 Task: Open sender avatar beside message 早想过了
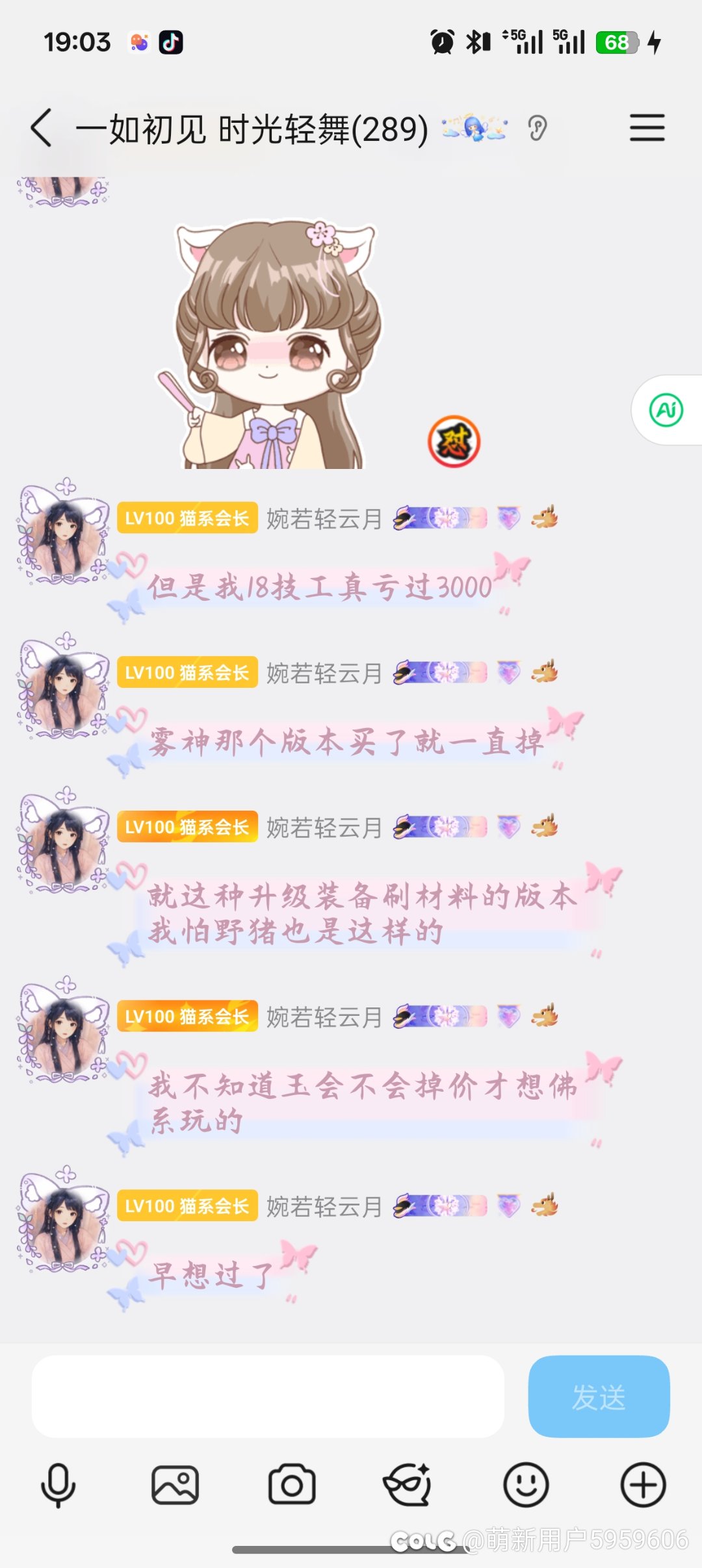[x=63, y=1221]
